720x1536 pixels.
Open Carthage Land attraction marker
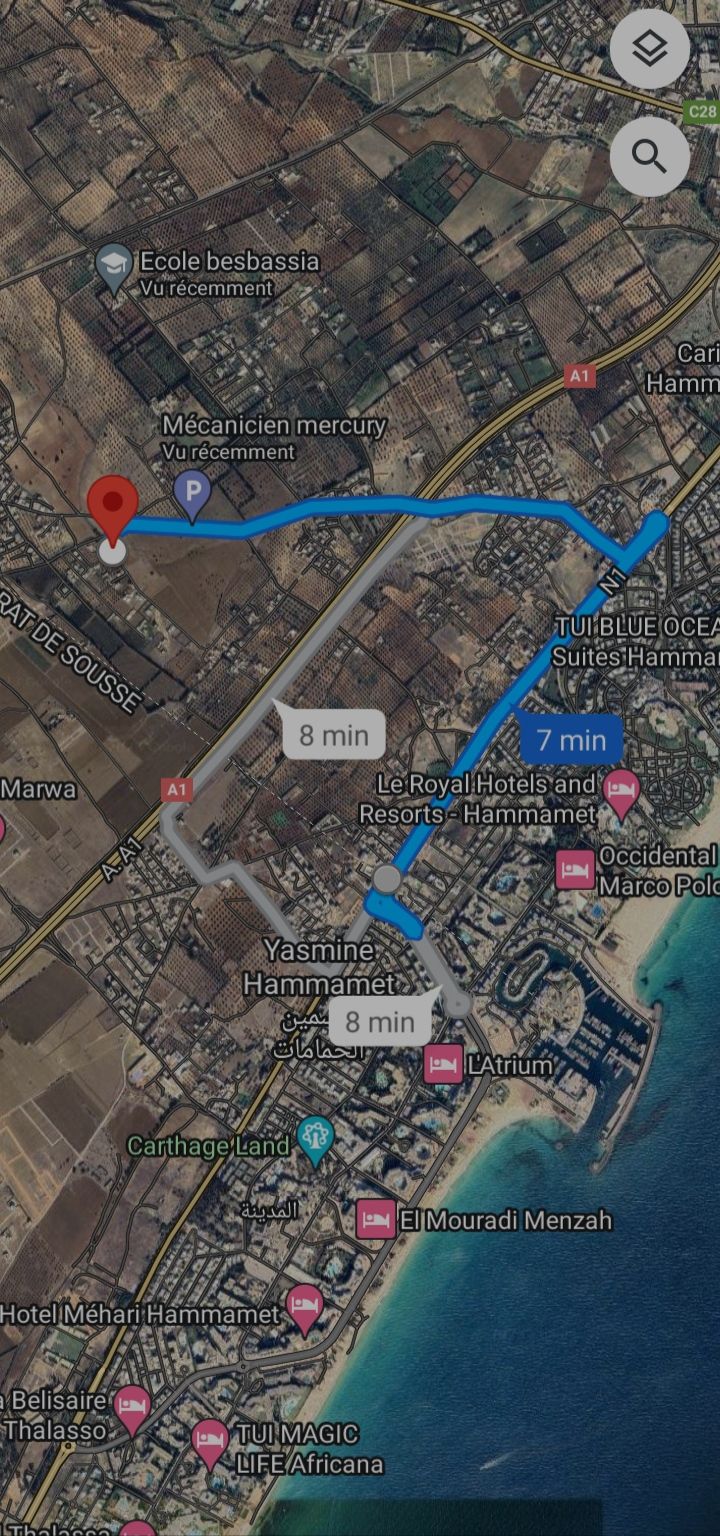pyautogui.click(x=316, y=1141)
